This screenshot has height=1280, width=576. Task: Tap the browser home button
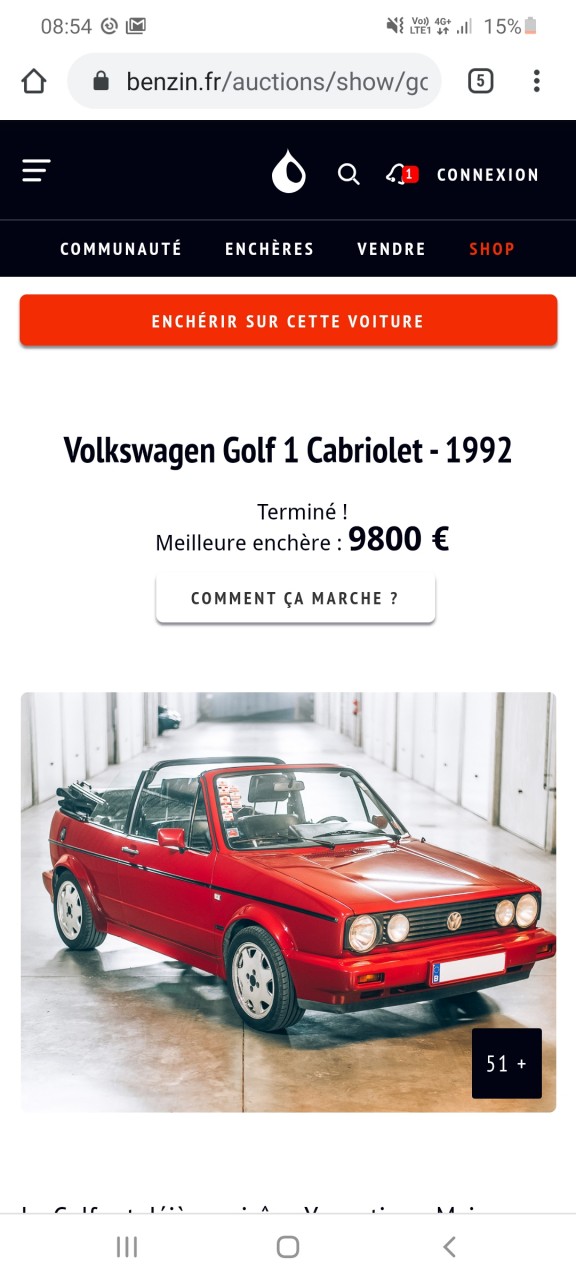point(34,82)
